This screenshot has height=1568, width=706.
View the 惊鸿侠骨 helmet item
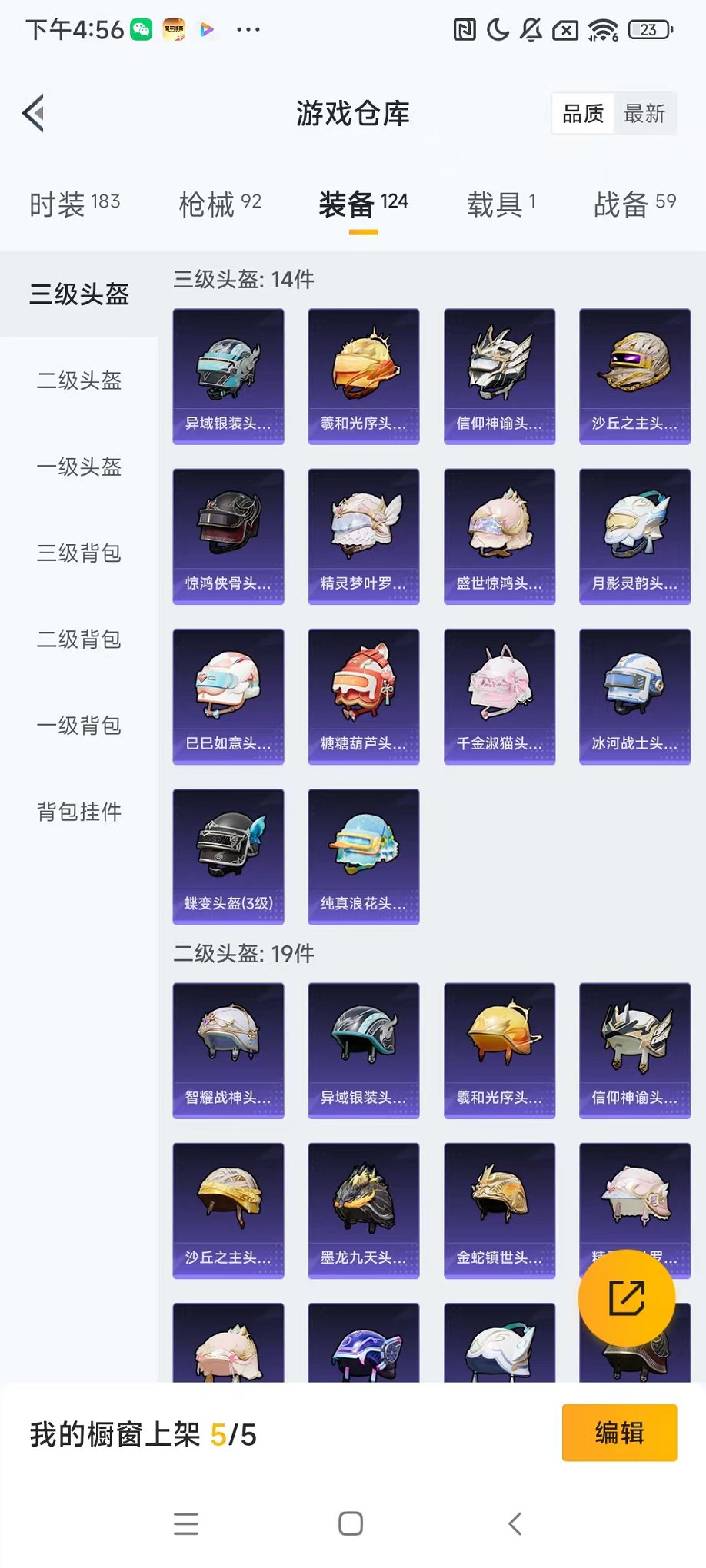(x=228, y=536)
